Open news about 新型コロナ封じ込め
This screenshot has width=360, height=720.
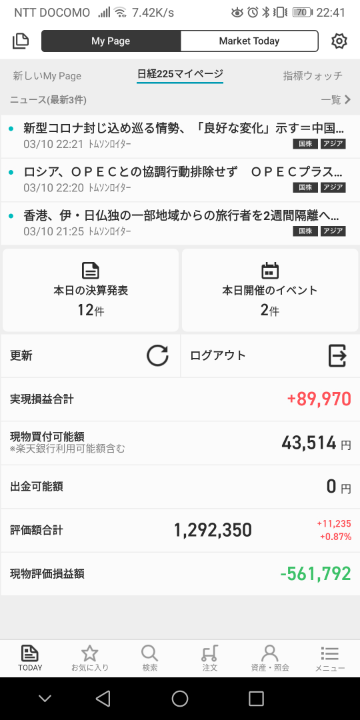pos(180,136)
